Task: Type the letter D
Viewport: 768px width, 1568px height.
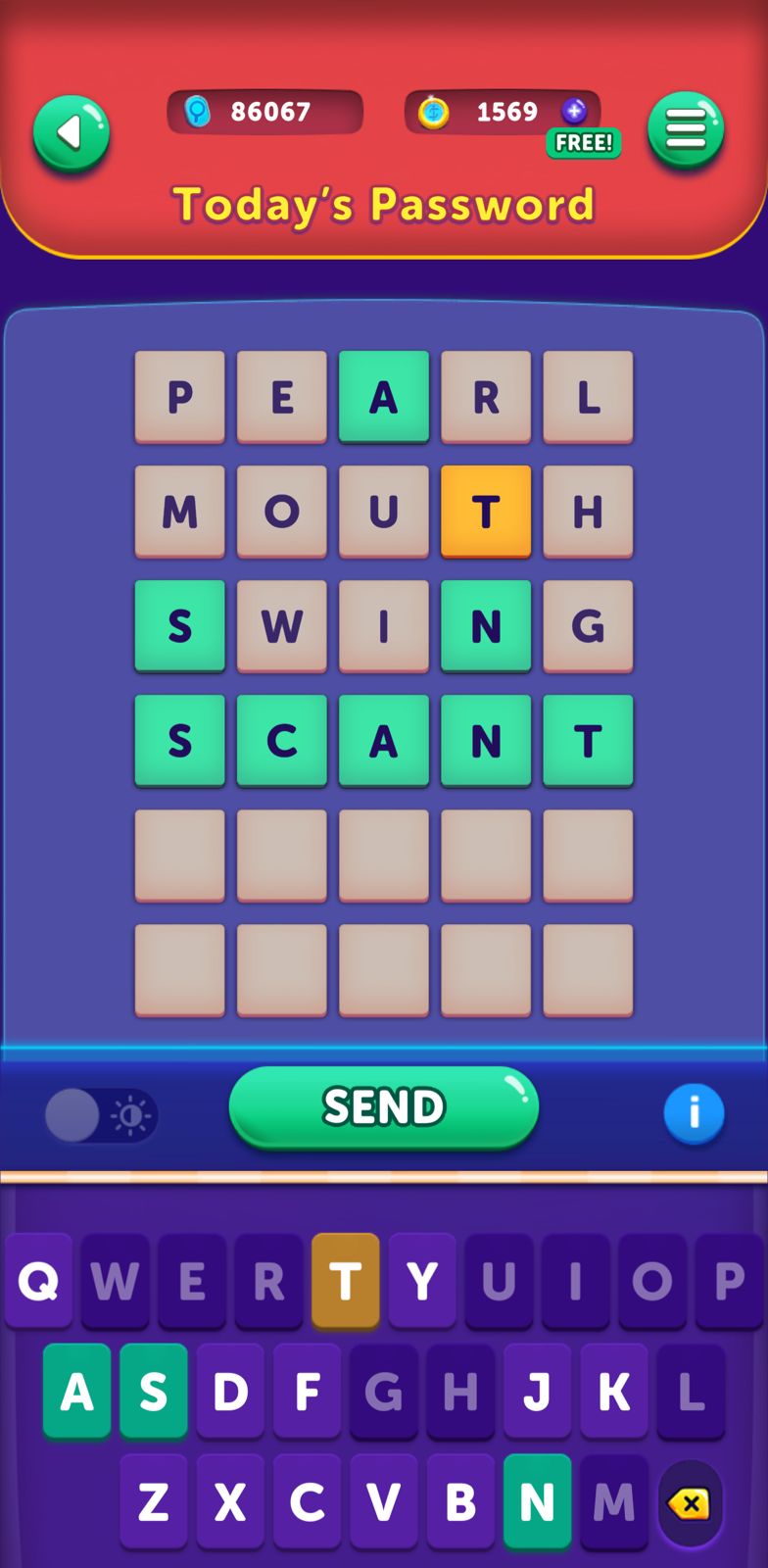Action: point(230,1391)
